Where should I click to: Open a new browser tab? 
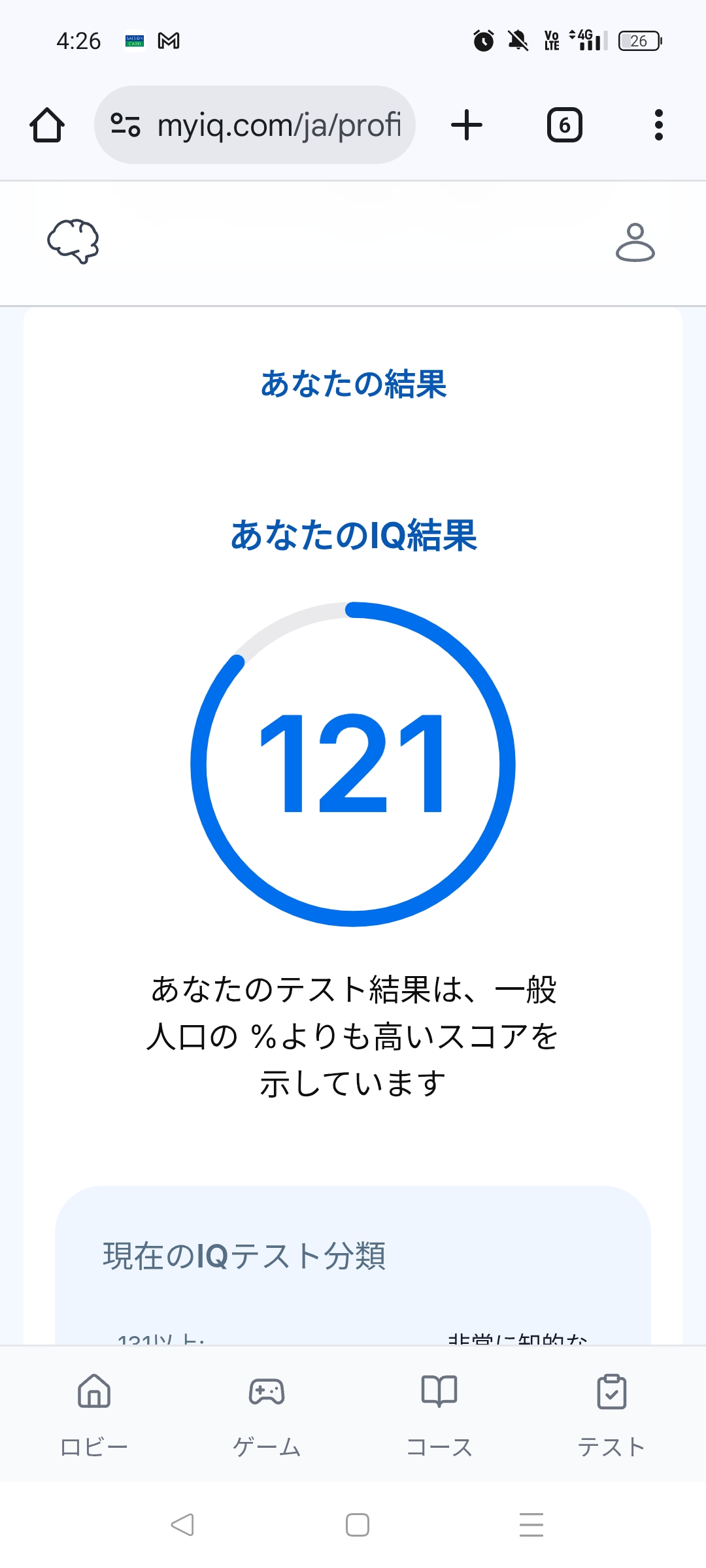[x=467, y=125]
